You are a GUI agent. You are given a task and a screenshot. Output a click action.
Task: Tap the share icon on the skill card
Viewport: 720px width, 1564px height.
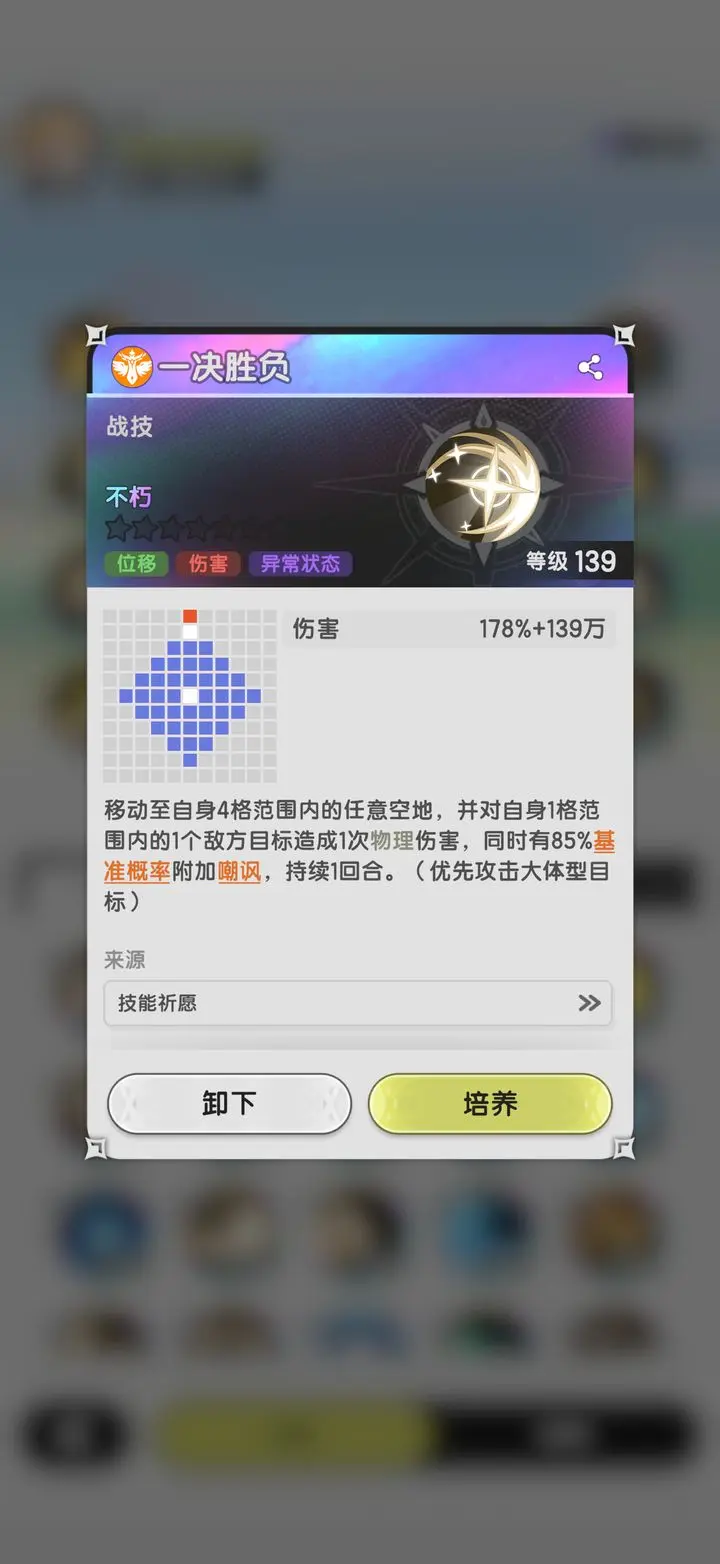pyautogui.click(x=592, y=366)
